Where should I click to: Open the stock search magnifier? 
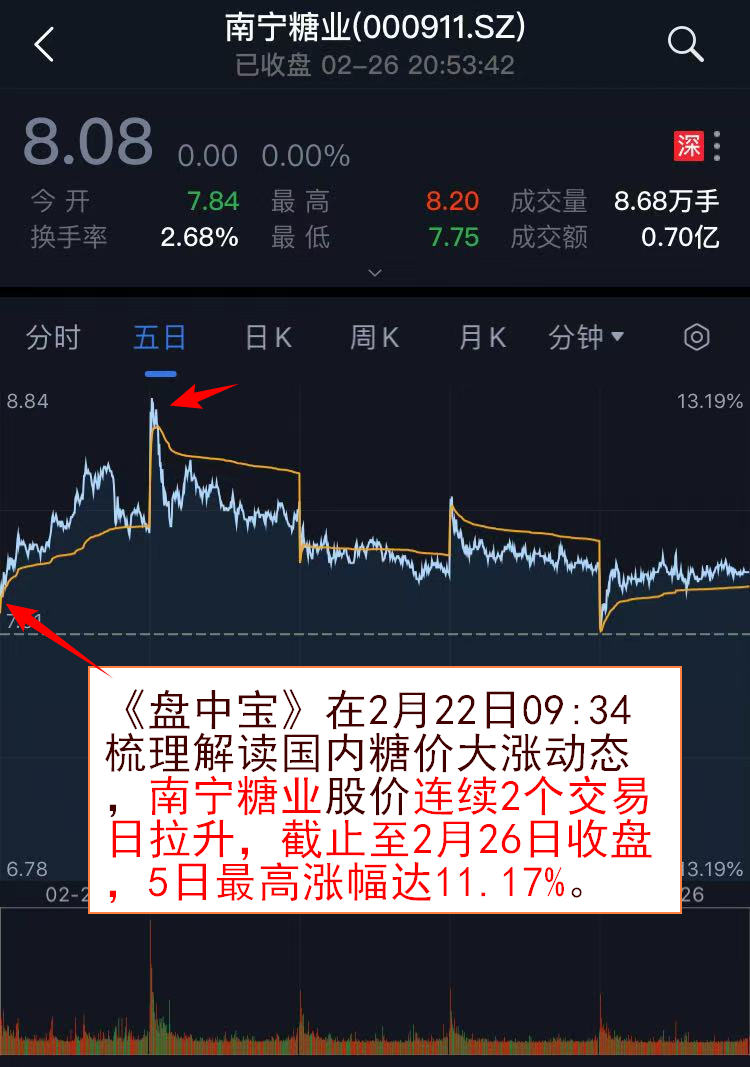(x=685, y=44)
